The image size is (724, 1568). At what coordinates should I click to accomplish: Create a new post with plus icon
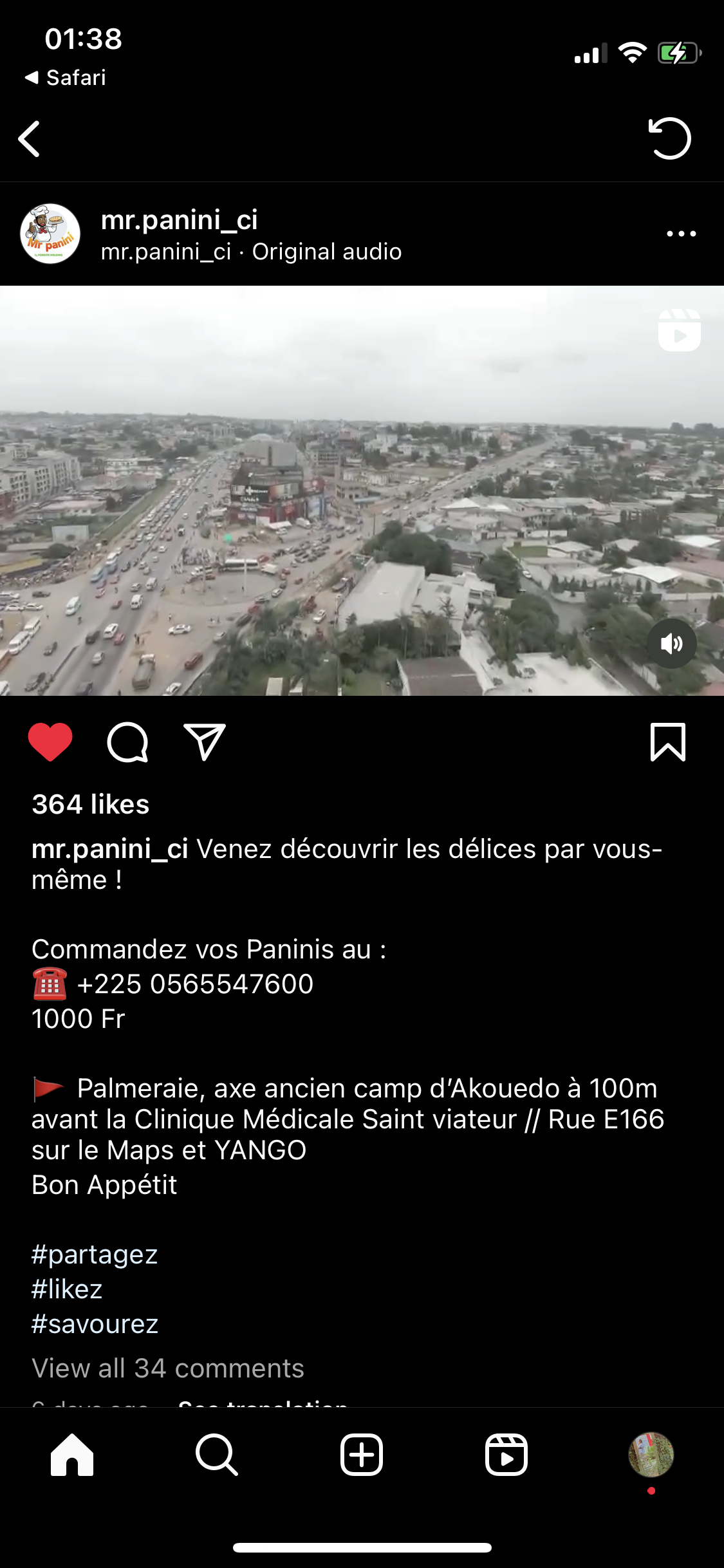pos(362,1455)
